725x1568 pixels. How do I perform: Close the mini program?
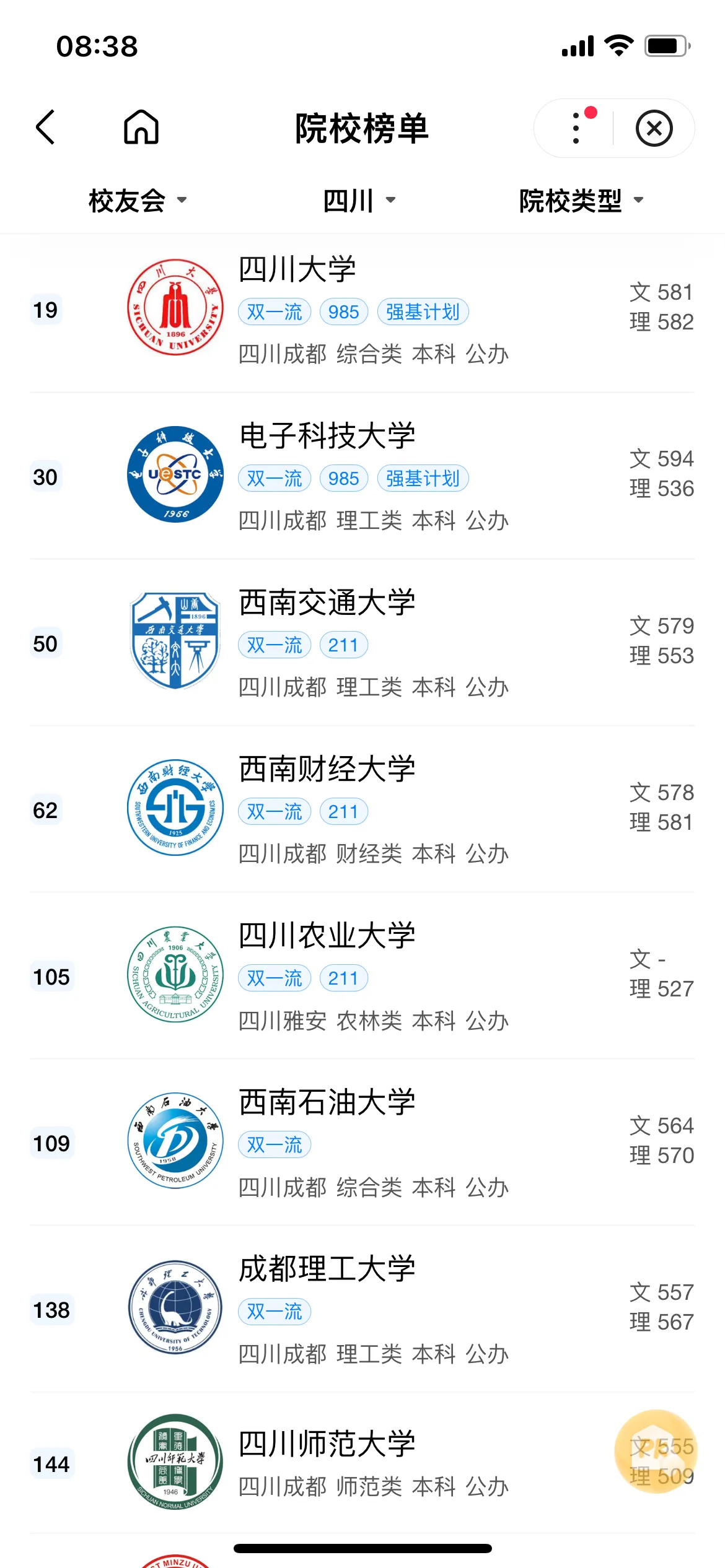click(654, 128)
